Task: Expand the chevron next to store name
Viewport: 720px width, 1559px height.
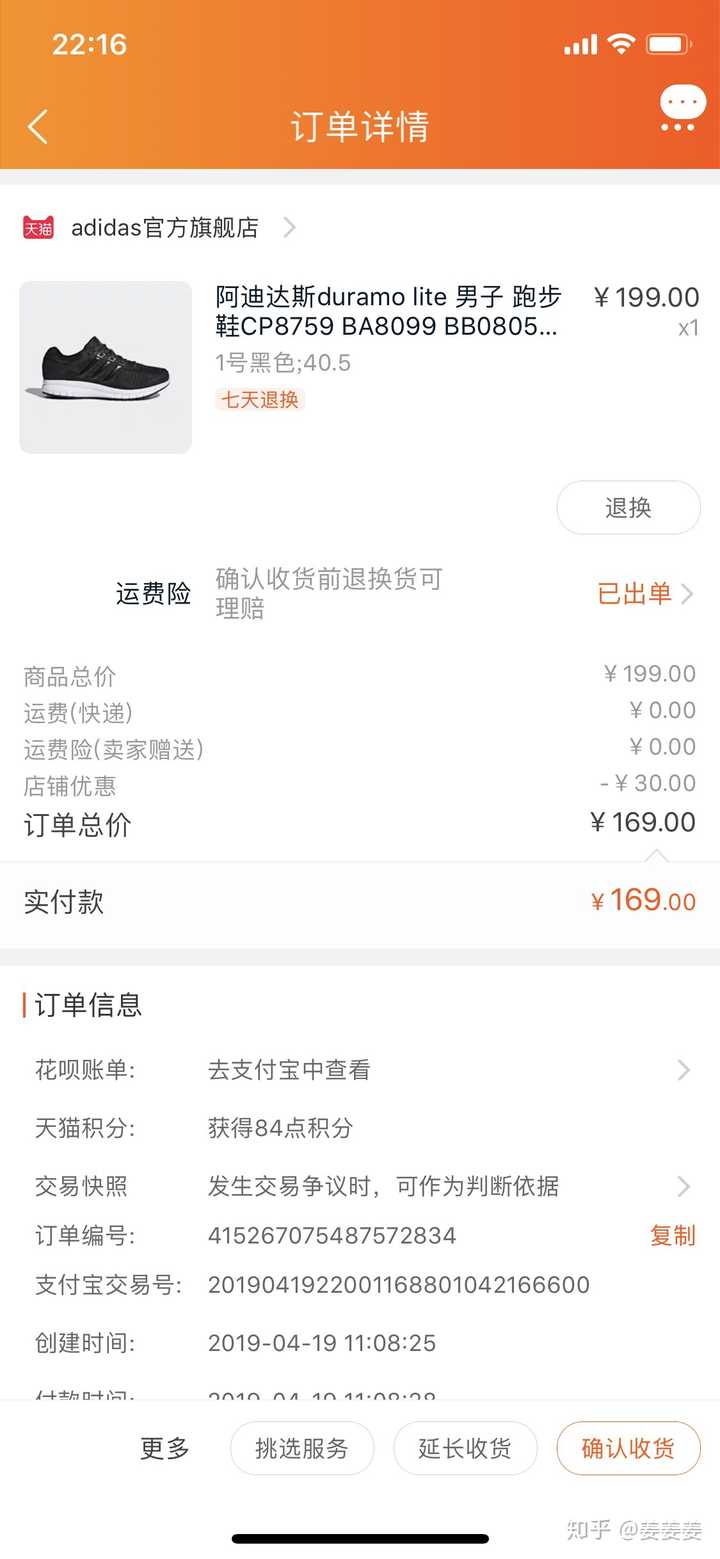Action: 289,227
